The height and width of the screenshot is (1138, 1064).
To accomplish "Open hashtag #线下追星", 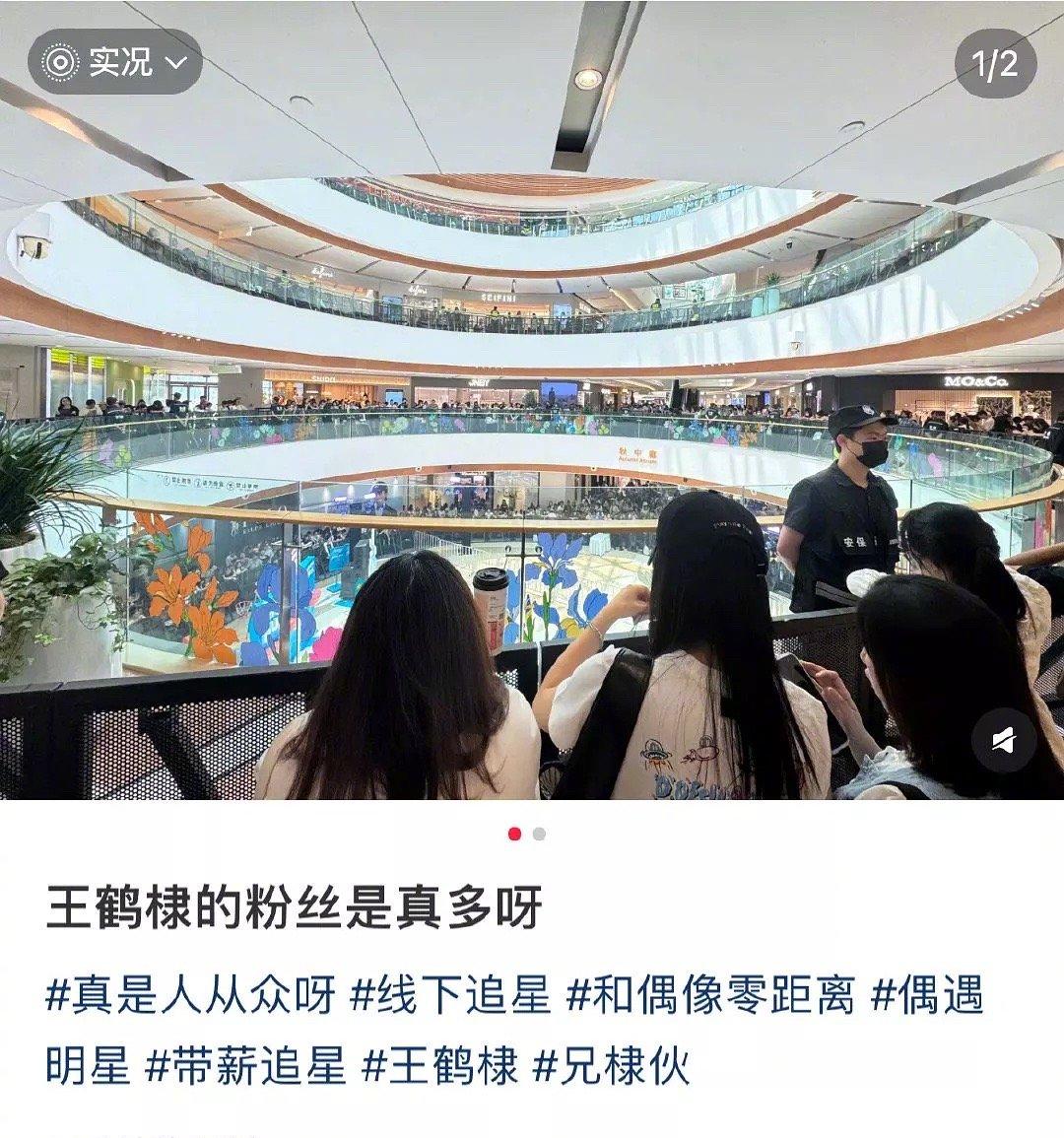I will [450, 995].
